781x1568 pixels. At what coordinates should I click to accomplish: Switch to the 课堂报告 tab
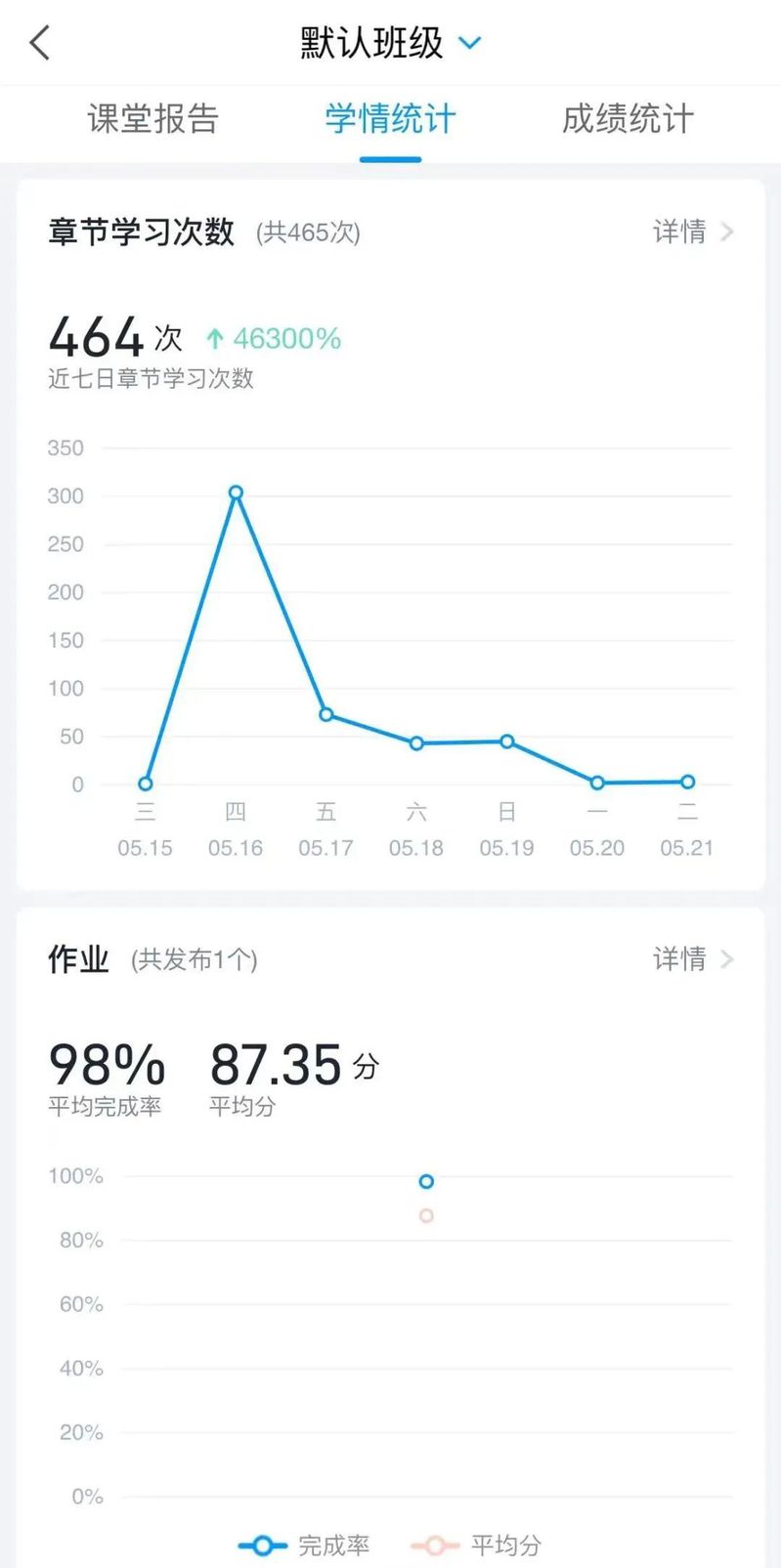click(x=152, y=119)
